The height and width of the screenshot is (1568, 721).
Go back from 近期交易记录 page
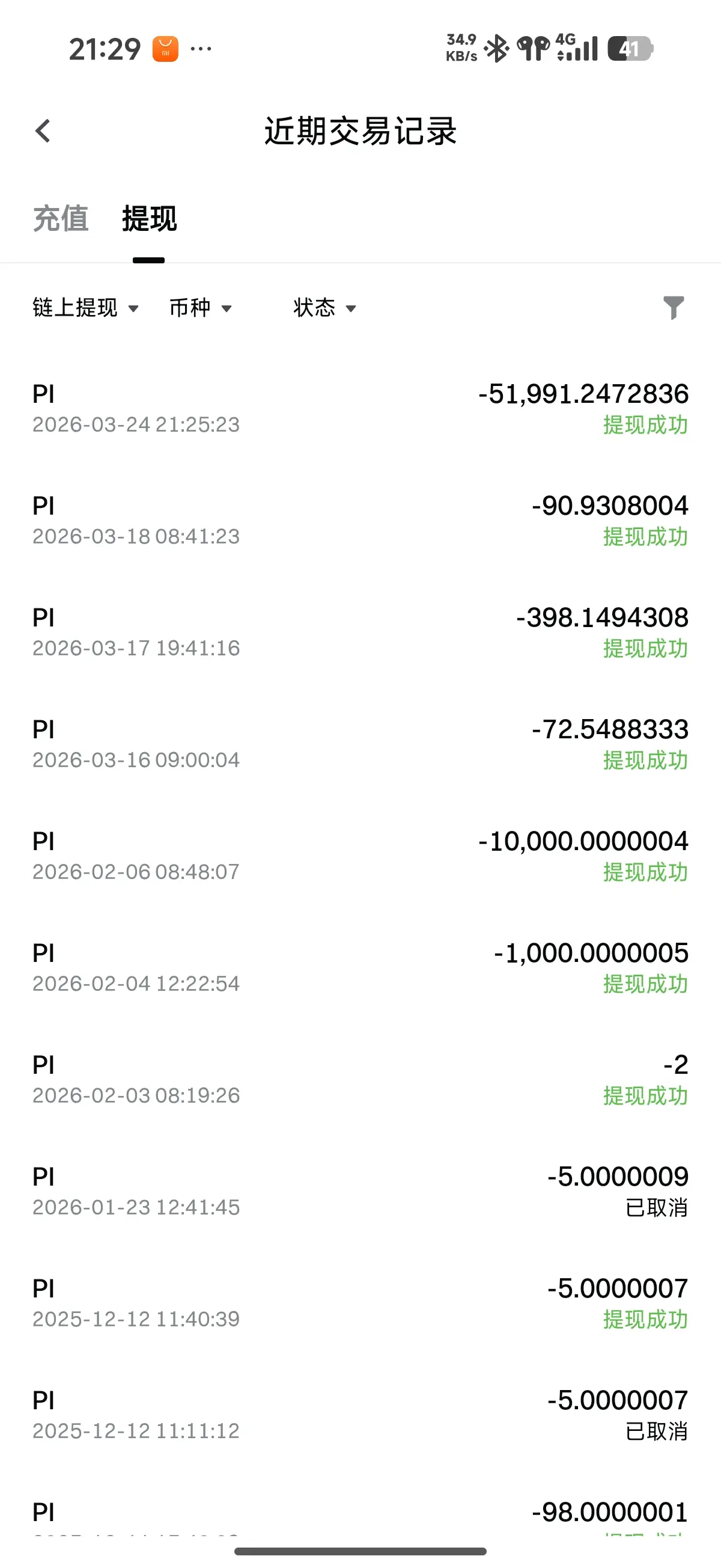pos(43,131)
